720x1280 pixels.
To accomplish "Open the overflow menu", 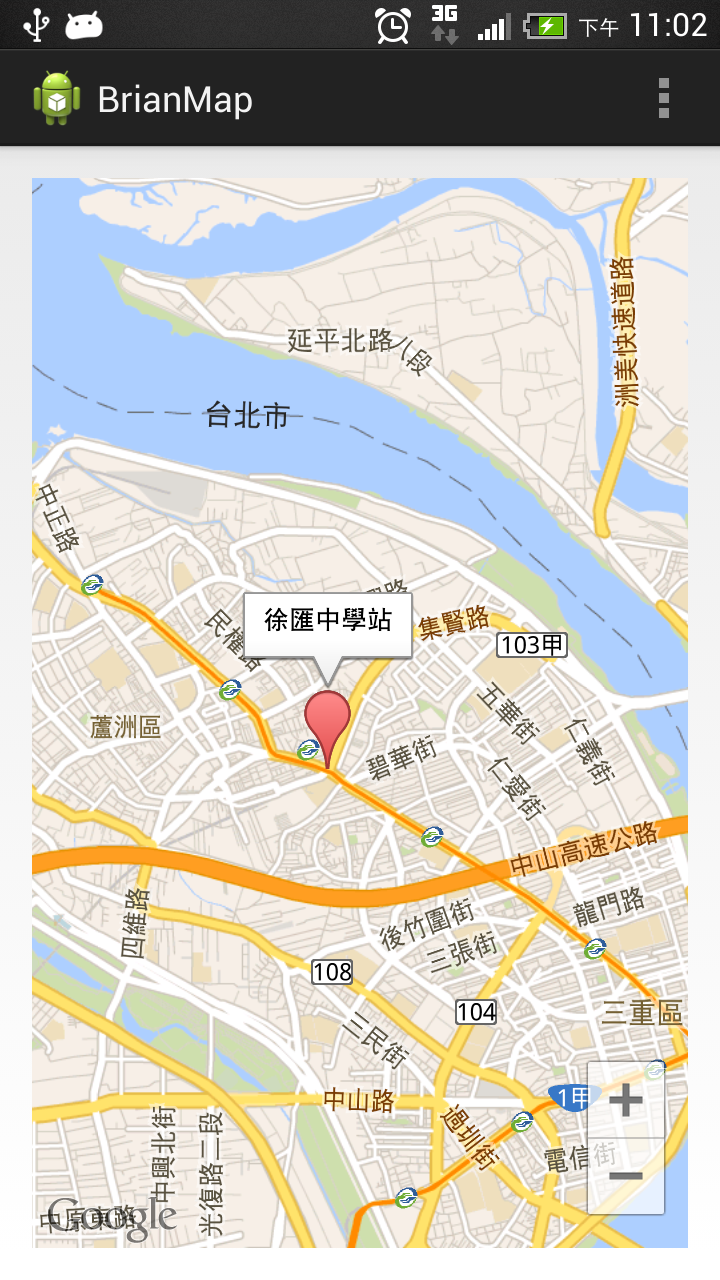I will point(663,99).
